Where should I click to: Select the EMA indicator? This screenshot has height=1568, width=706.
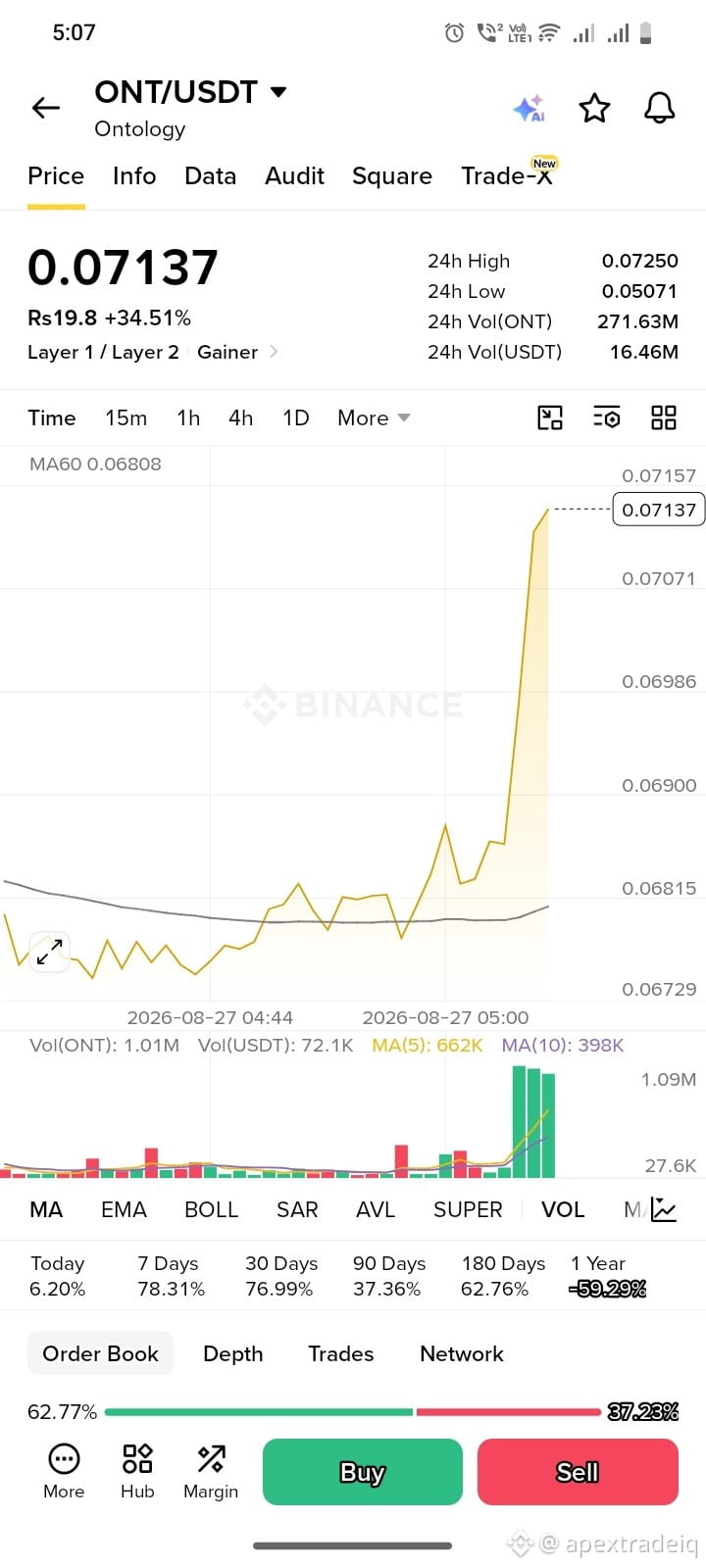pos(124,1209)
